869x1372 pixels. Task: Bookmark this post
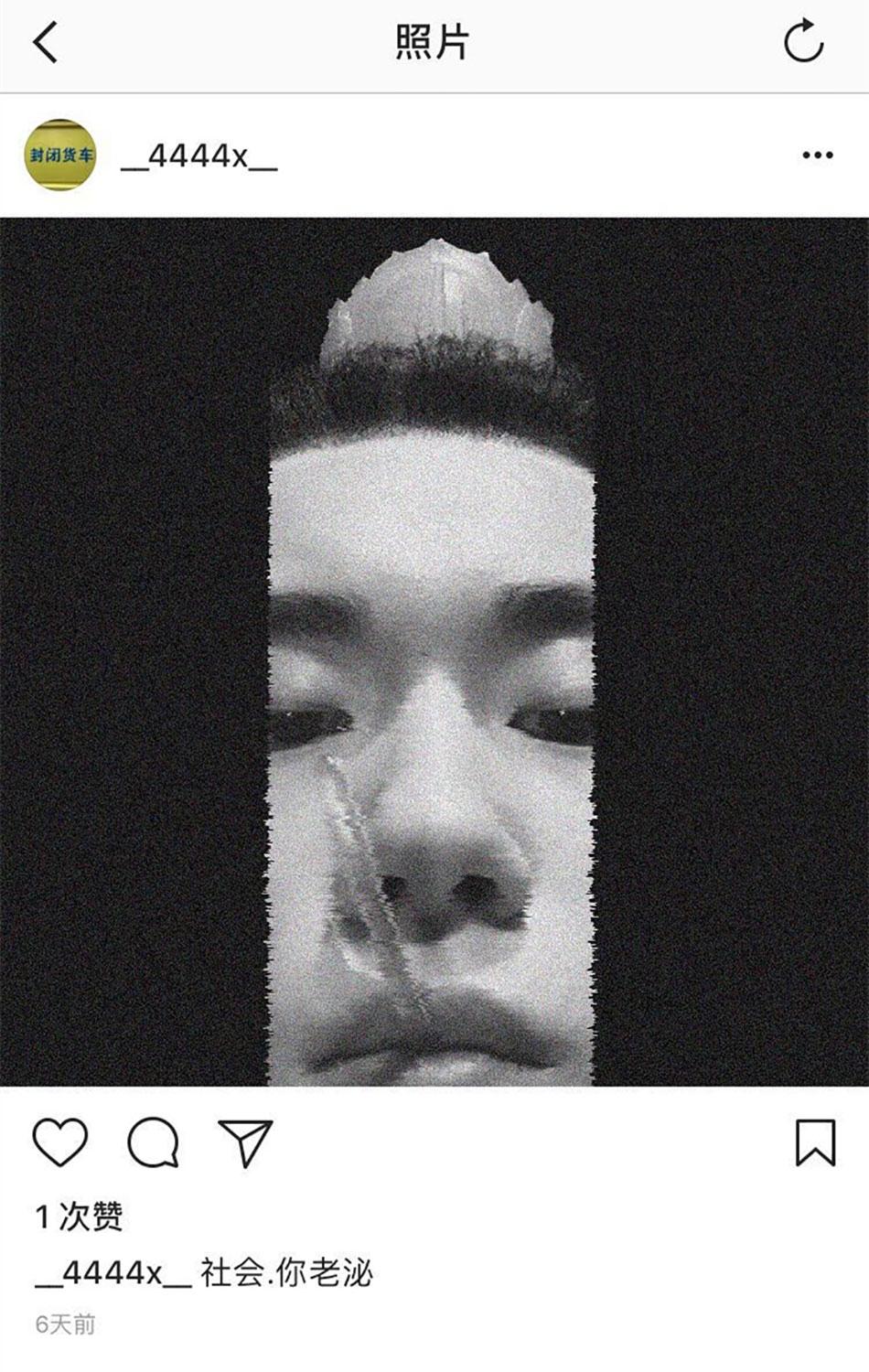pyautogui.click(x=814, y=1142)
